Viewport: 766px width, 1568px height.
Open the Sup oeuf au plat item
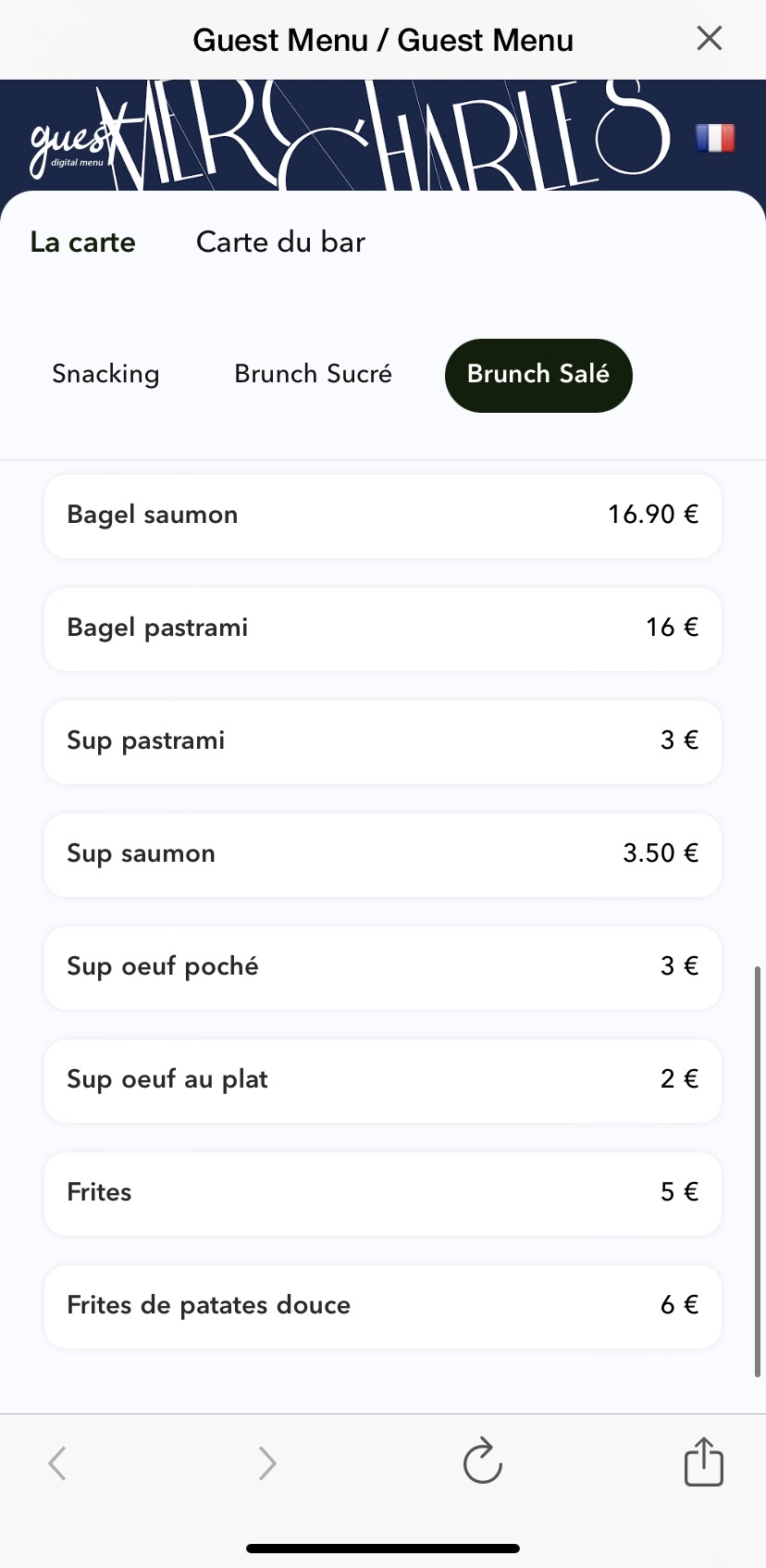(382, 1080)
